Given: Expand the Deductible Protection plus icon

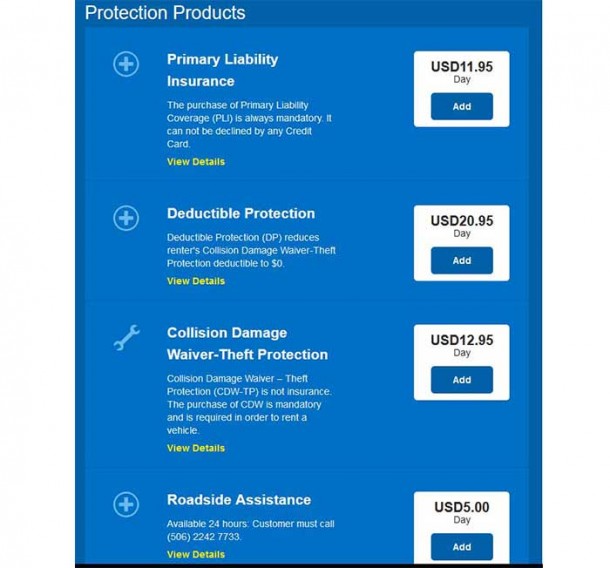Looking at the screenshot, I should tap(126, 217).
